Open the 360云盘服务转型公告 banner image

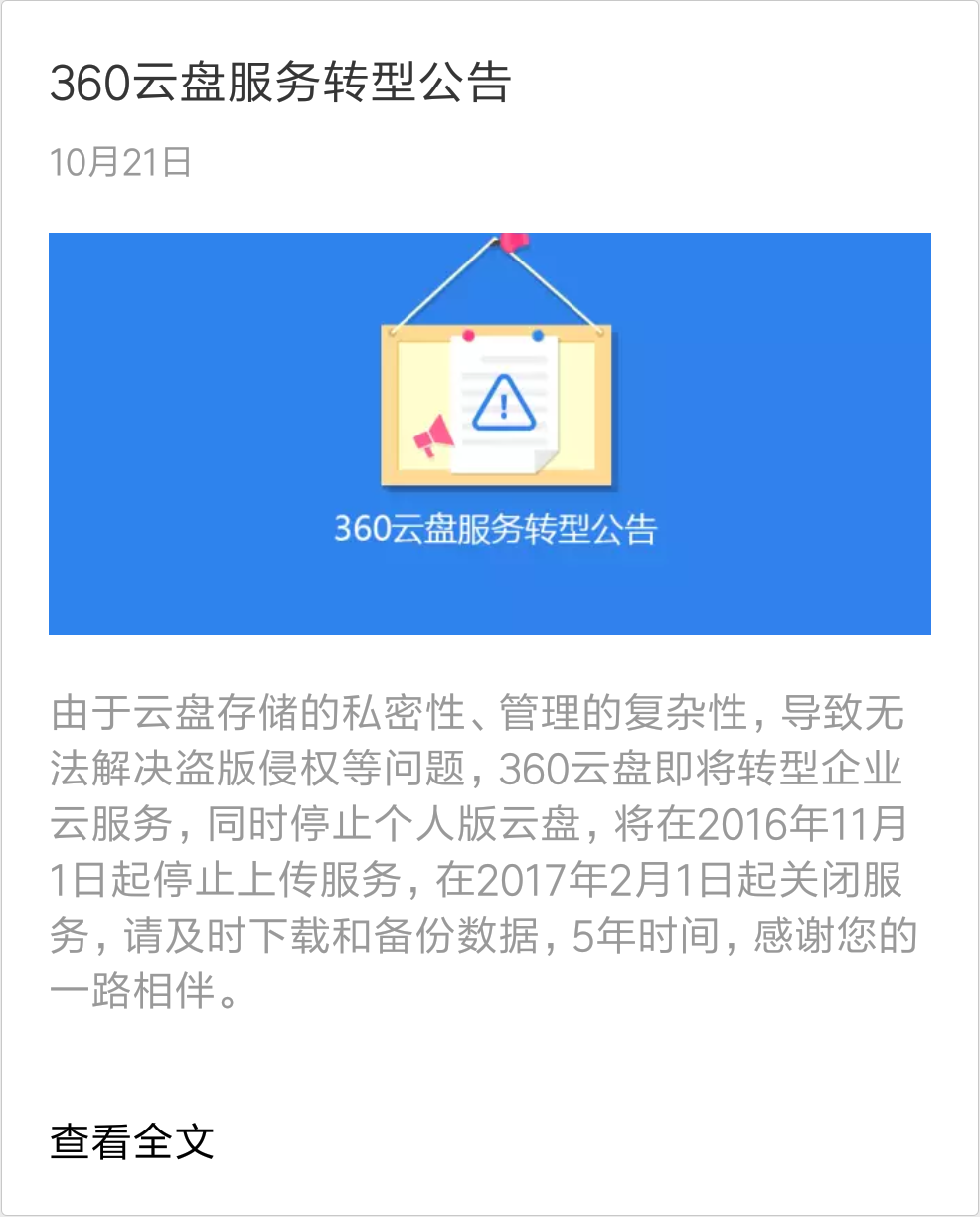tap(489, 434)
